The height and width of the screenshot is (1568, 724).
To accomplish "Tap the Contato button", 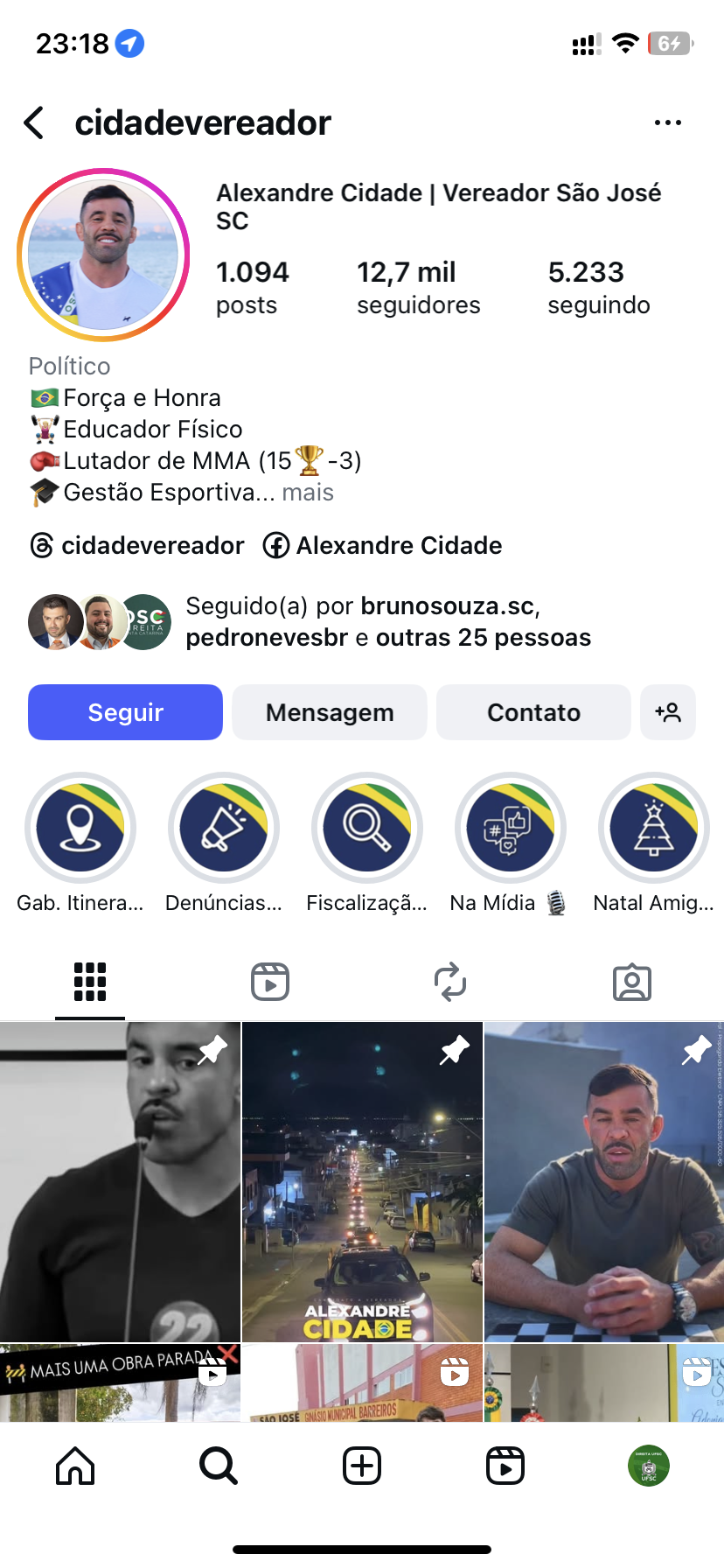I will [533, 712].
